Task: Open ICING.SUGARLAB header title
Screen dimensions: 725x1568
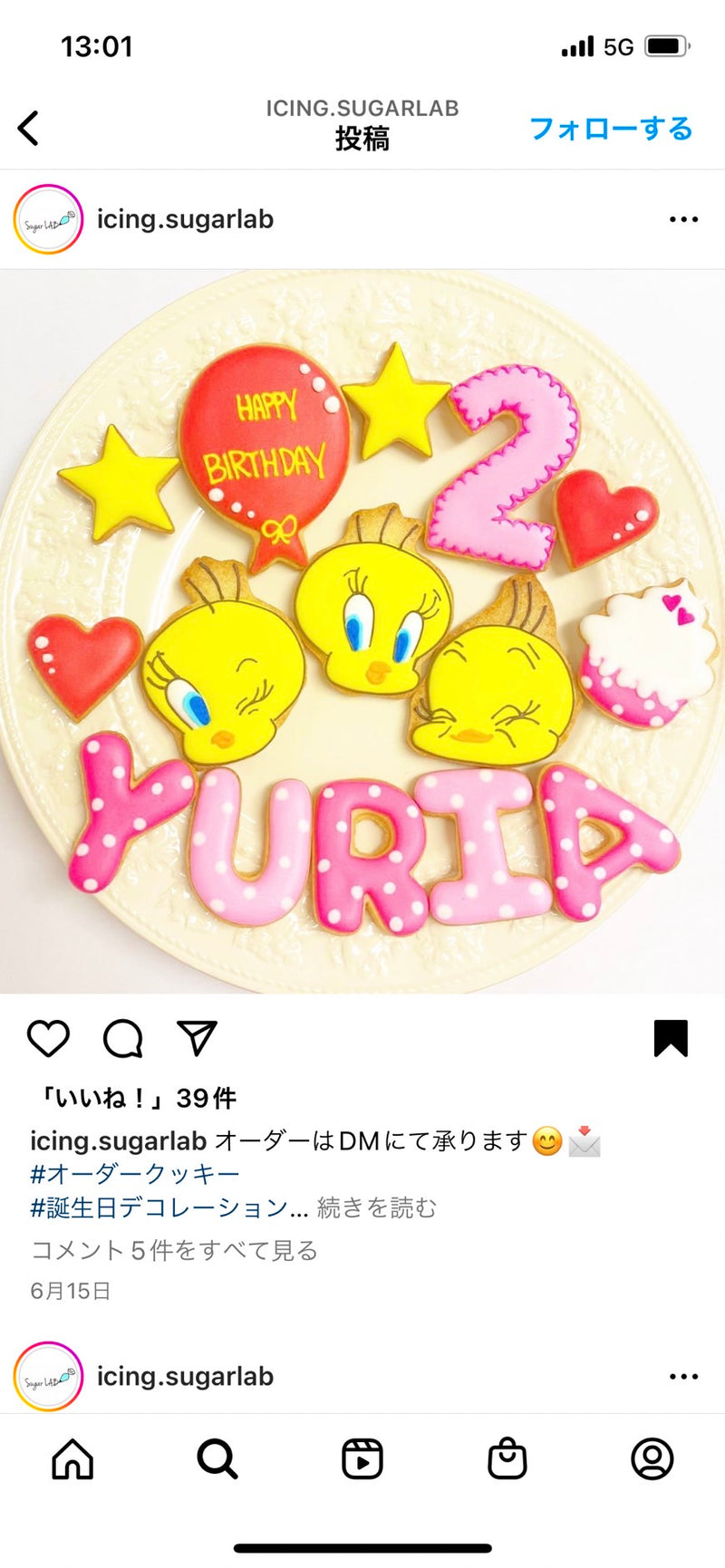Action: coord(362,107)
